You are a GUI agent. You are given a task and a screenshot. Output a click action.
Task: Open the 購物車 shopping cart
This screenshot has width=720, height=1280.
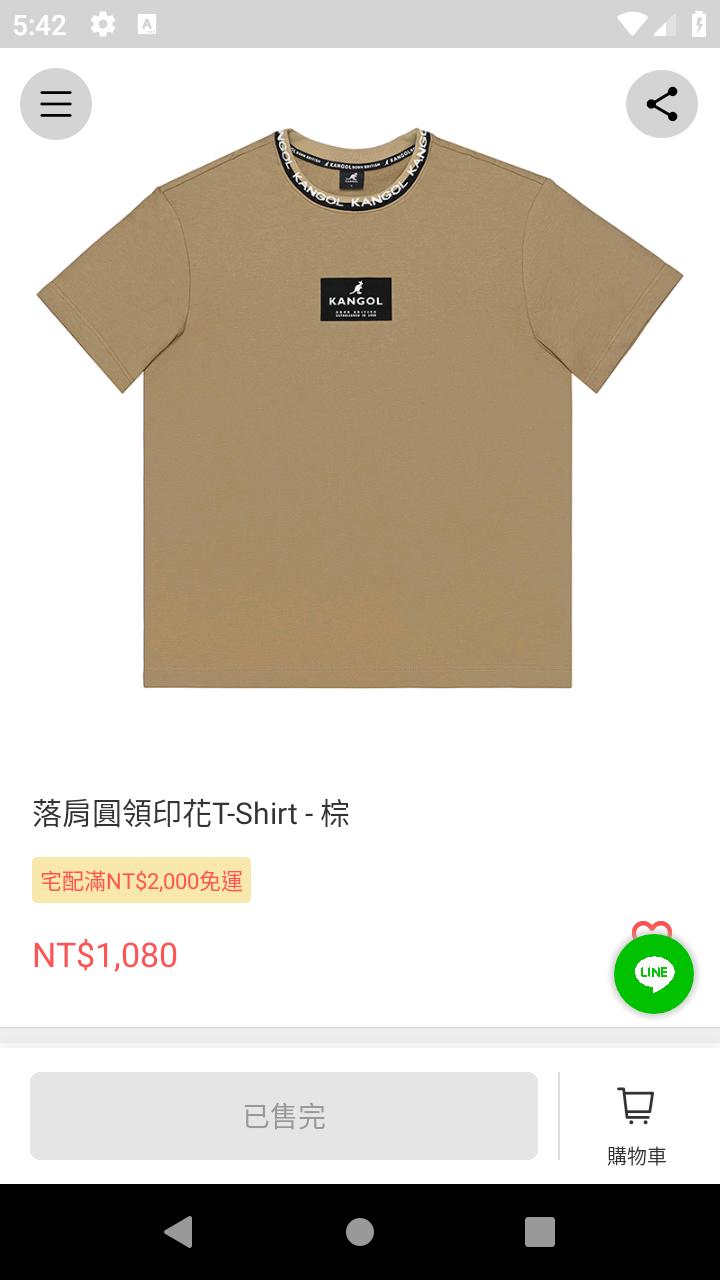637,1127
